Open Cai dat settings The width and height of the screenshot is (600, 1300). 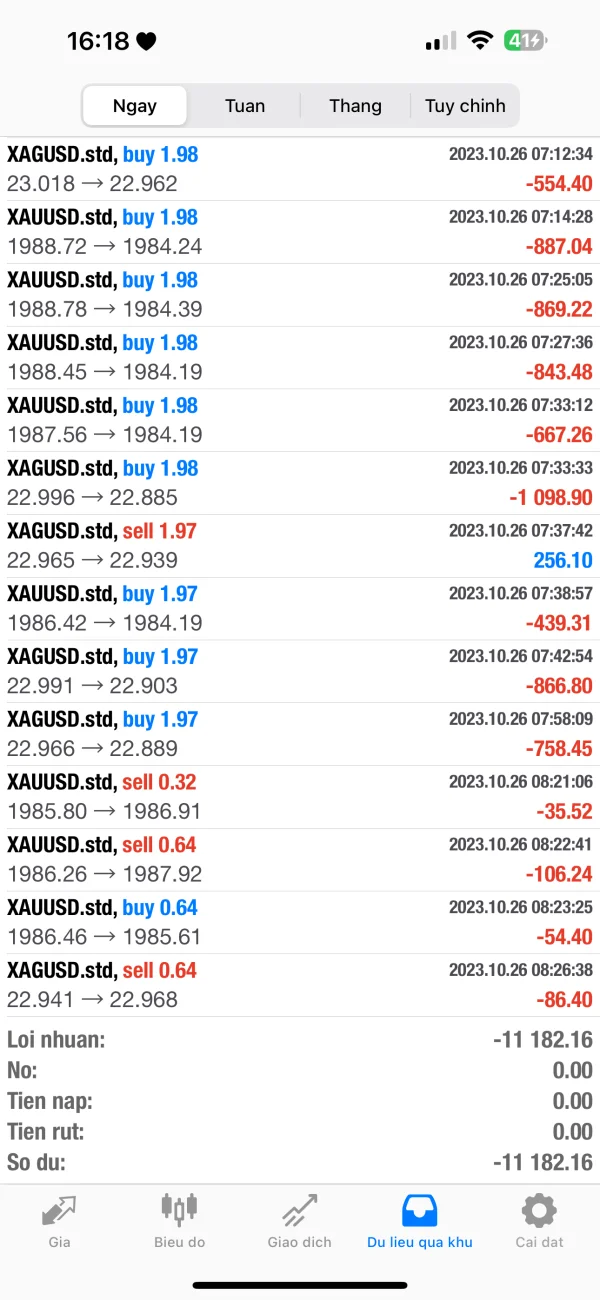(x=539, y=1221)
